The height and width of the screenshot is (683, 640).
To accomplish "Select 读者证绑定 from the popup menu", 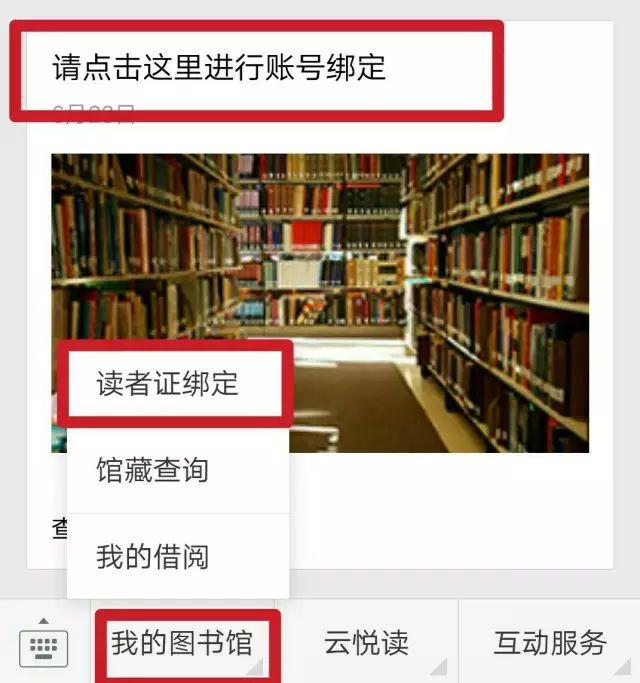I will point(168,384).
